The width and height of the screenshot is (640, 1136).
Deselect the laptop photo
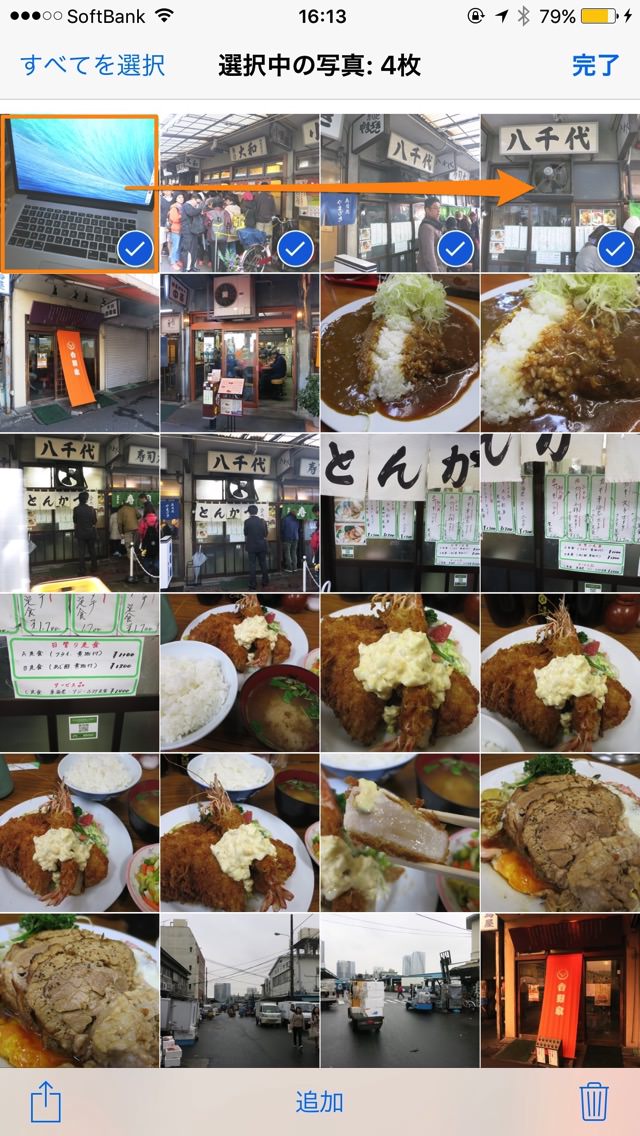click(x=79, y=193)
